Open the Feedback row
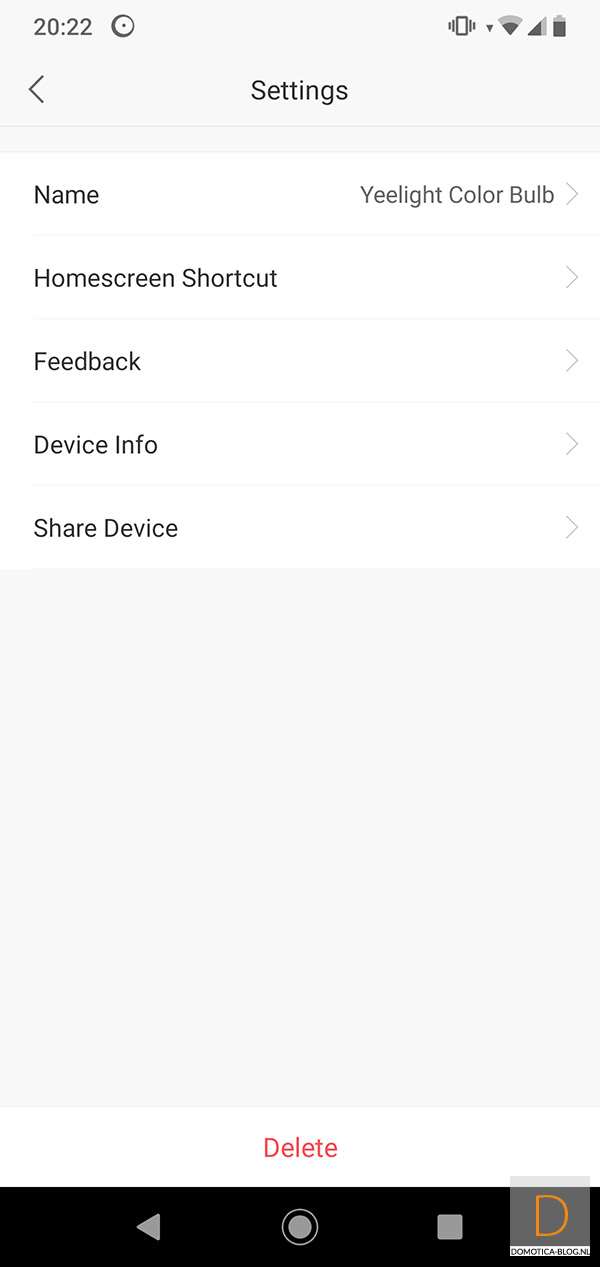Screen dimensions: 600x1267 click(x=300, y=361)
